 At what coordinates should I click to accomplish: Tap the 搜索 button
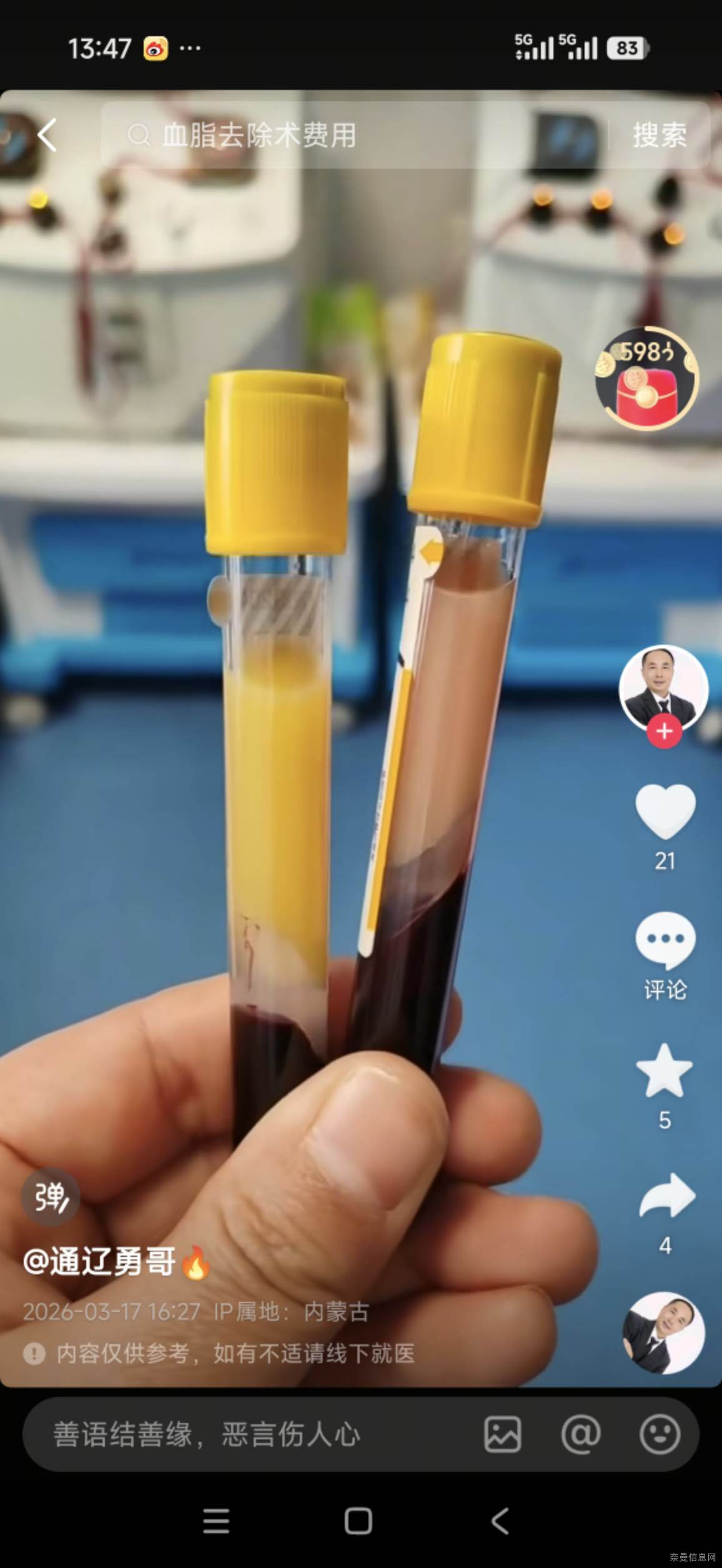[660, 135]
